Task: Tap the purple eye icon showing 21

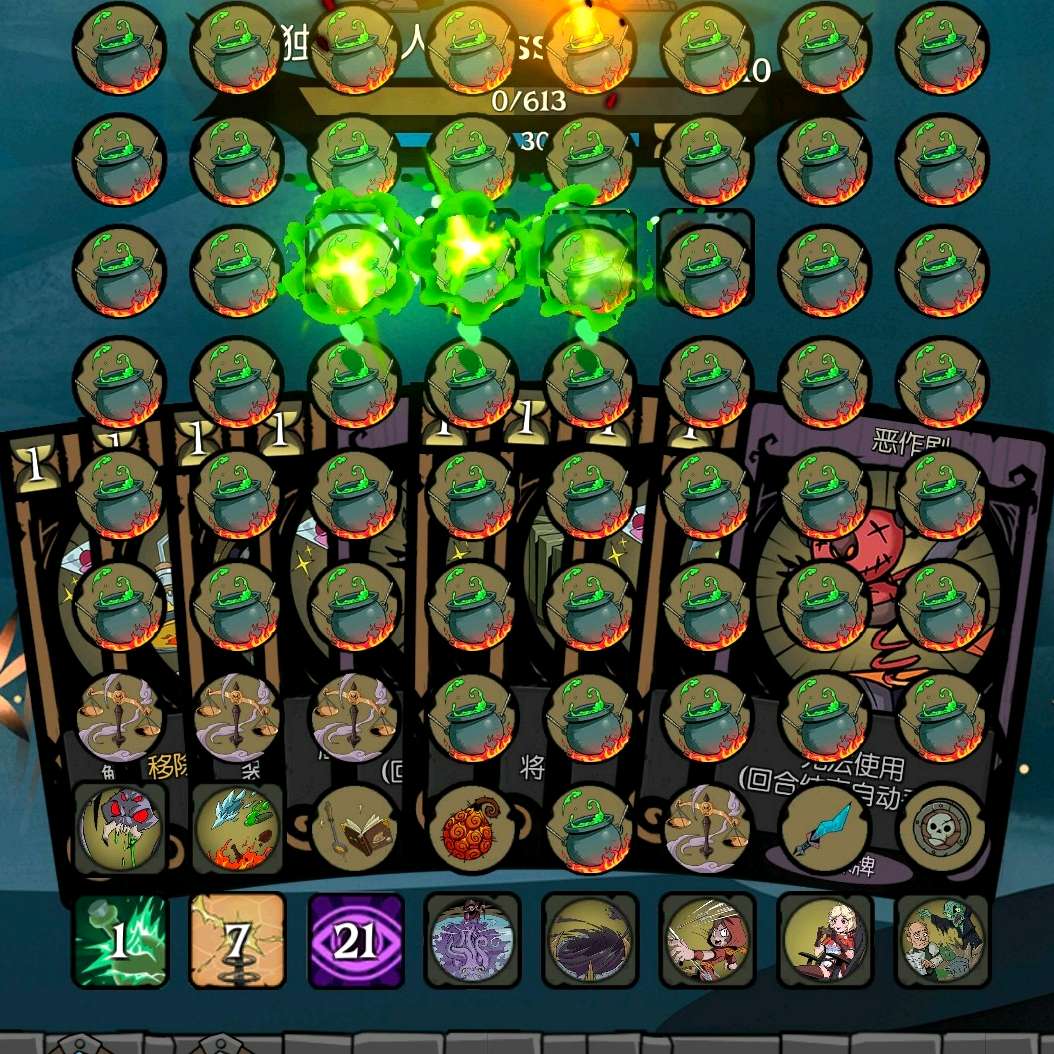Action: pyautogui.click(x=355, y=941)
